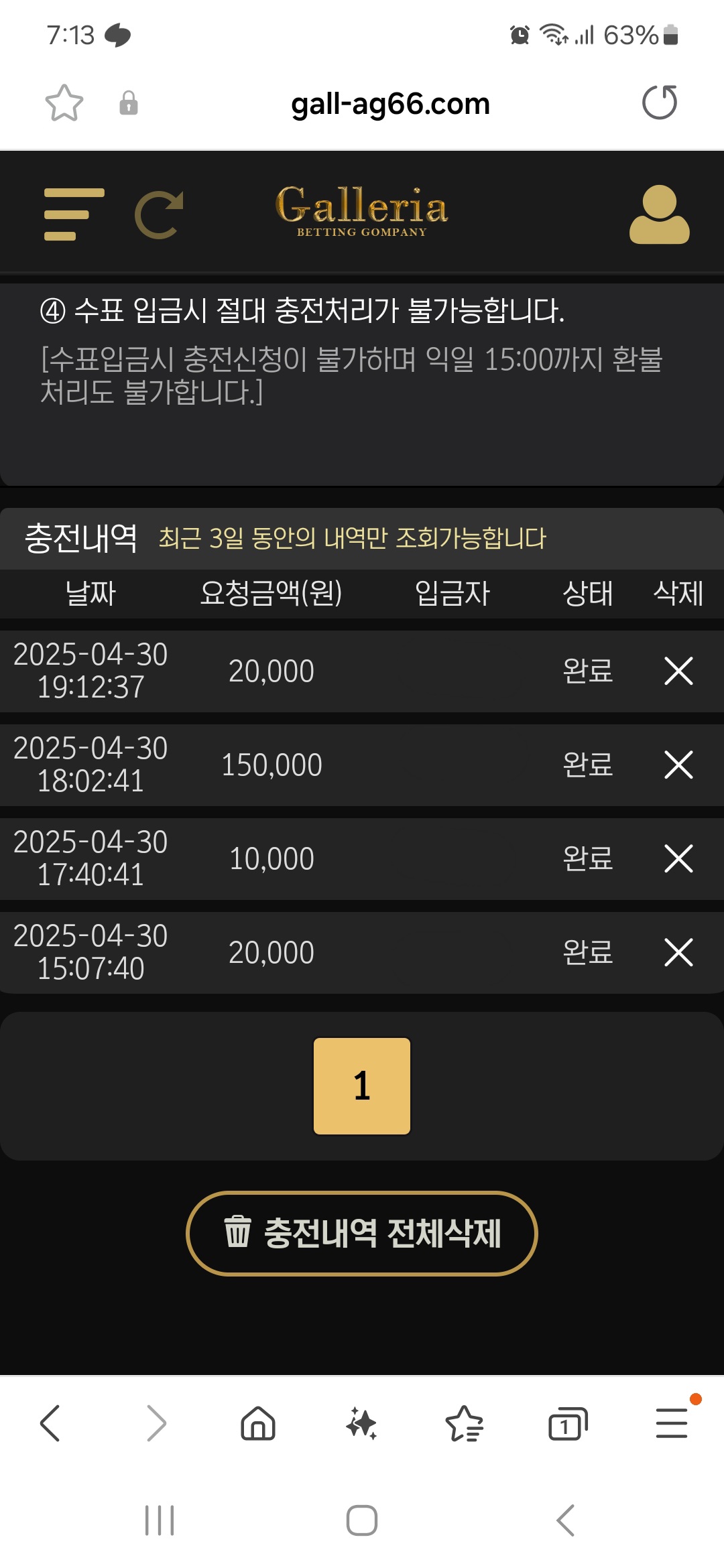Tap the gall-ag66.com address bar
Screen dimensions: 724x1568
pos(390,104)
